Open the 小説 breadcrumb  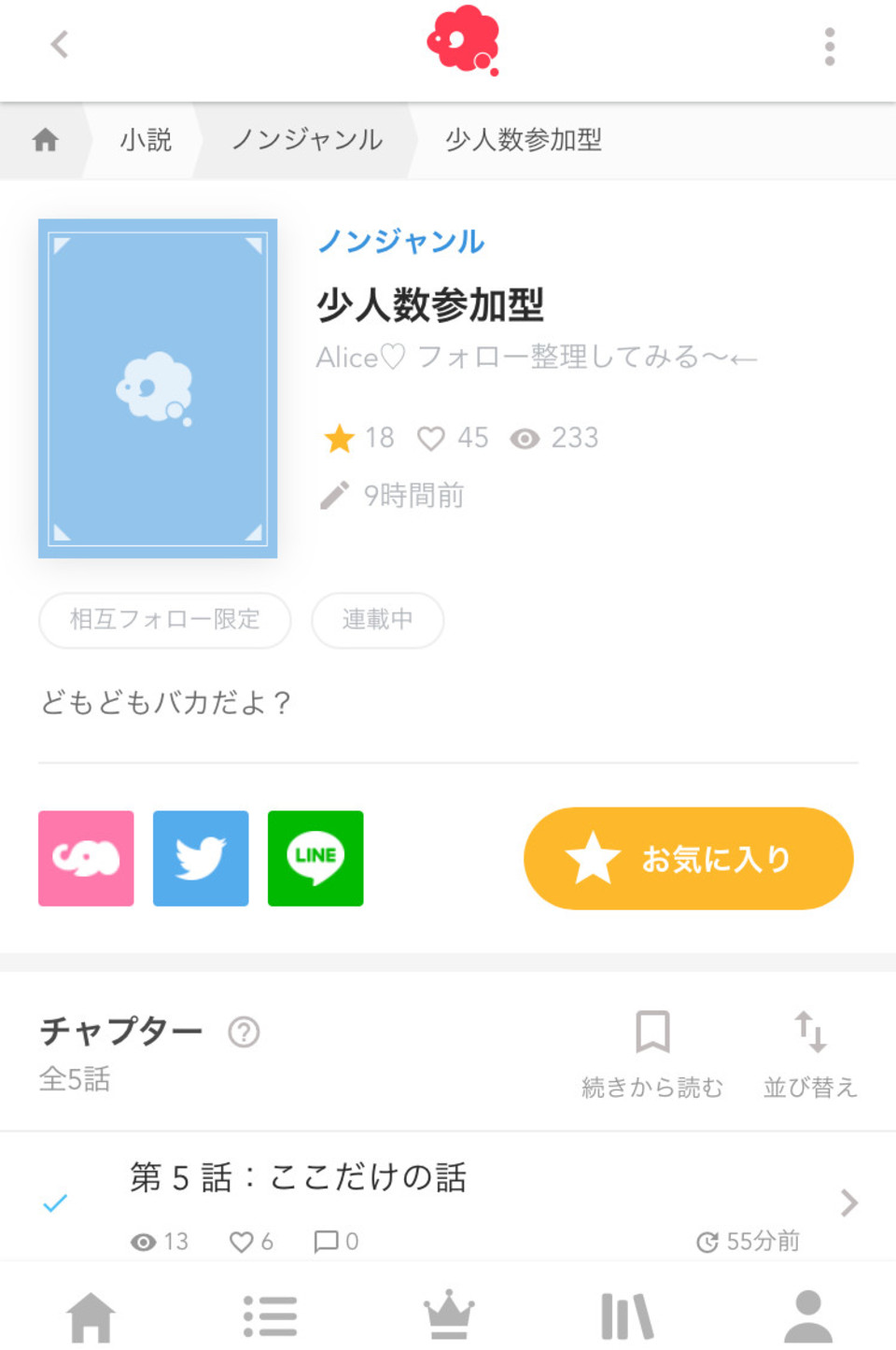[146, 140]
